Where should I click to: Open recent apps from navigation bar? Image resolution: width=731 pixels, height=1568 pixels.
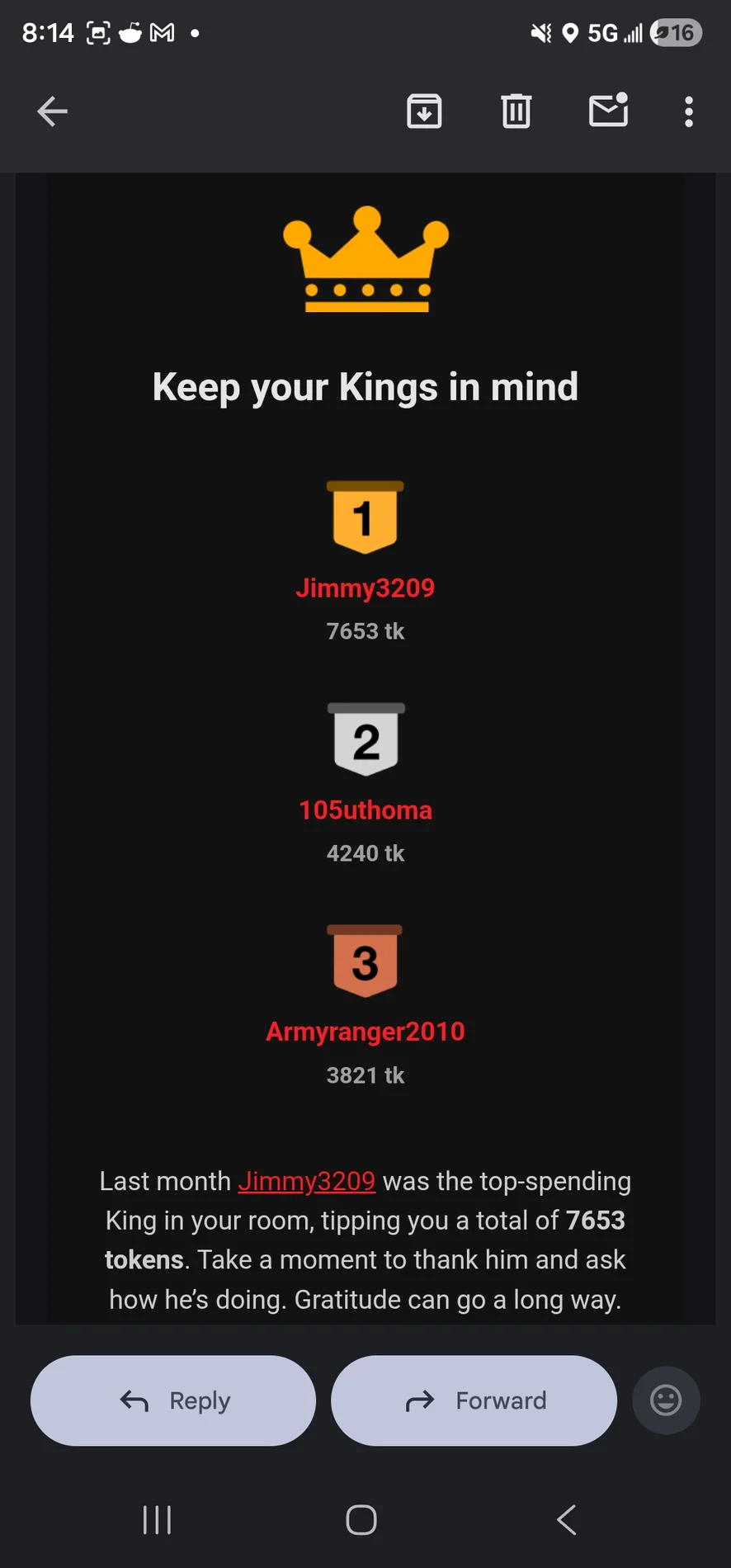[157, 1519]
